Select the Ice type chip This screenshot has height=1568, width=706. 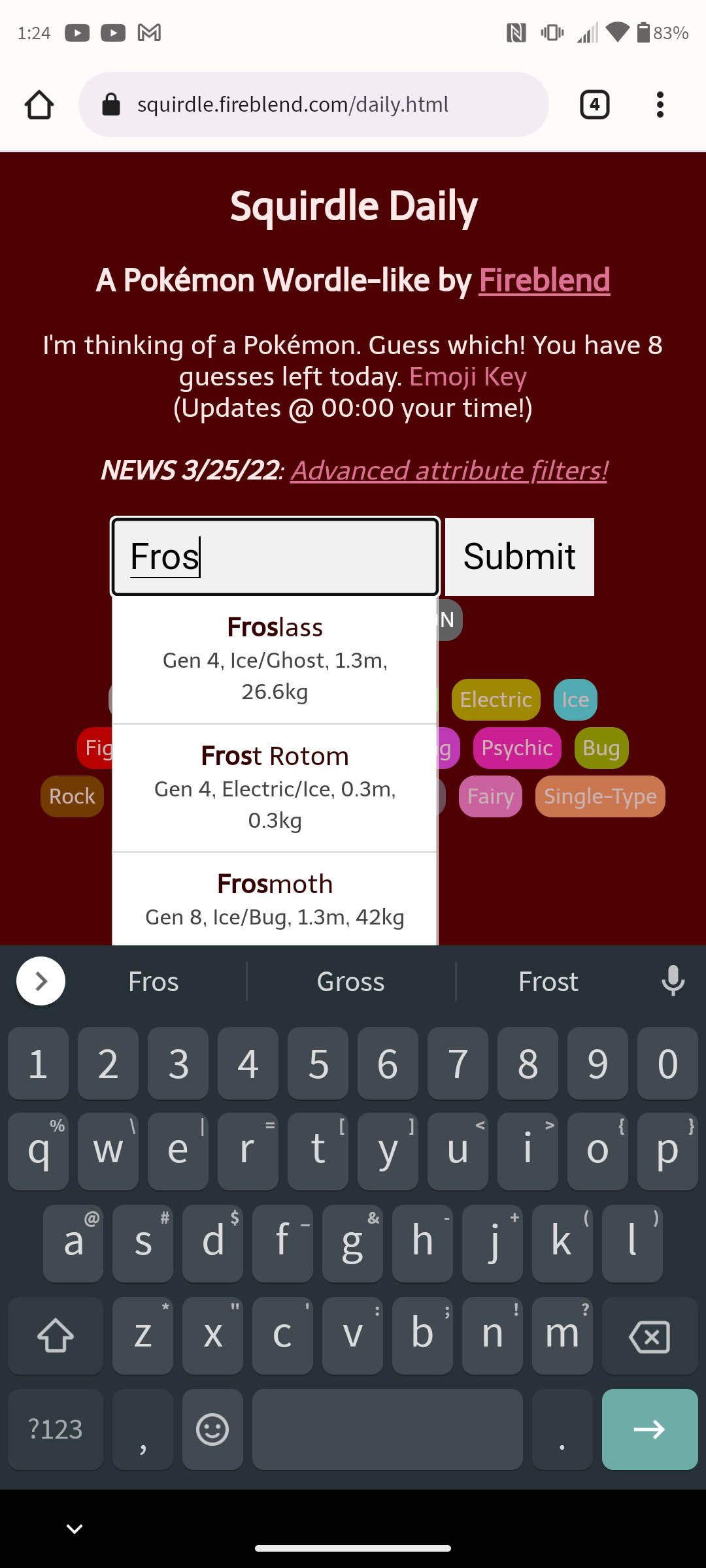coord(575,700)
